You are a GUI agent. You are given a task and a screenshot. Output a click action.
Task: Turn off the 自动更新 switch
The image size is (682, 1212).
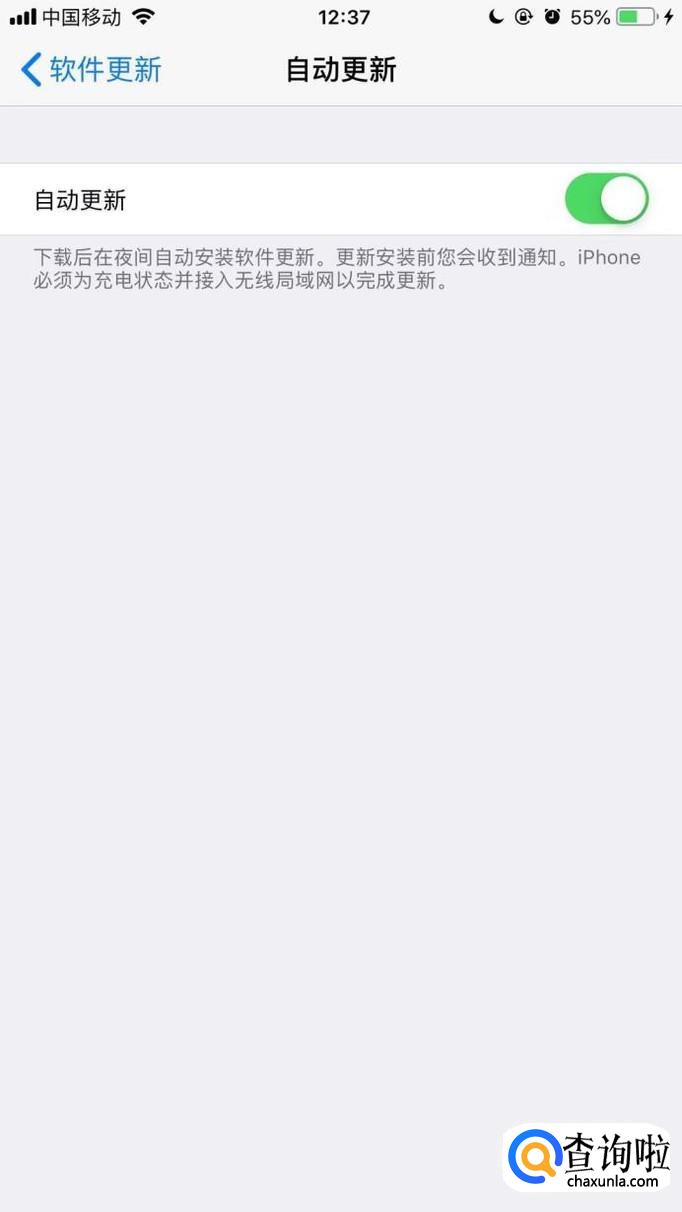[606, 199]
